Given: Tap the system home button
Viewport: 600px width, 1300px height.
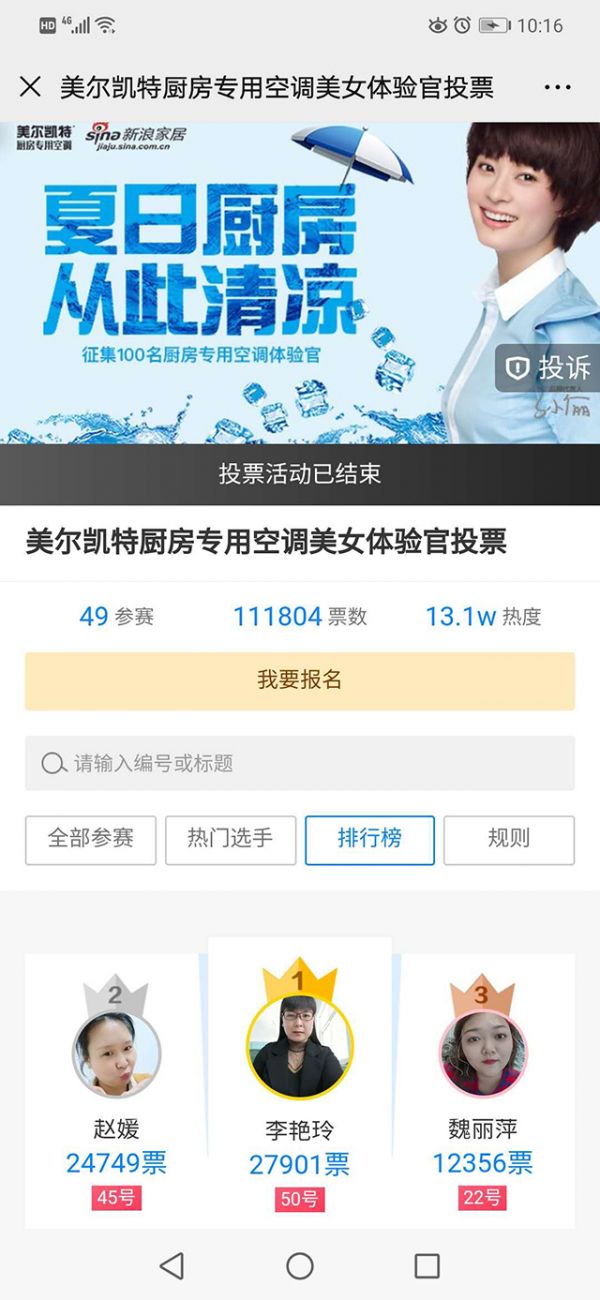Looking at the screenshot, I should coord(300,1266).
